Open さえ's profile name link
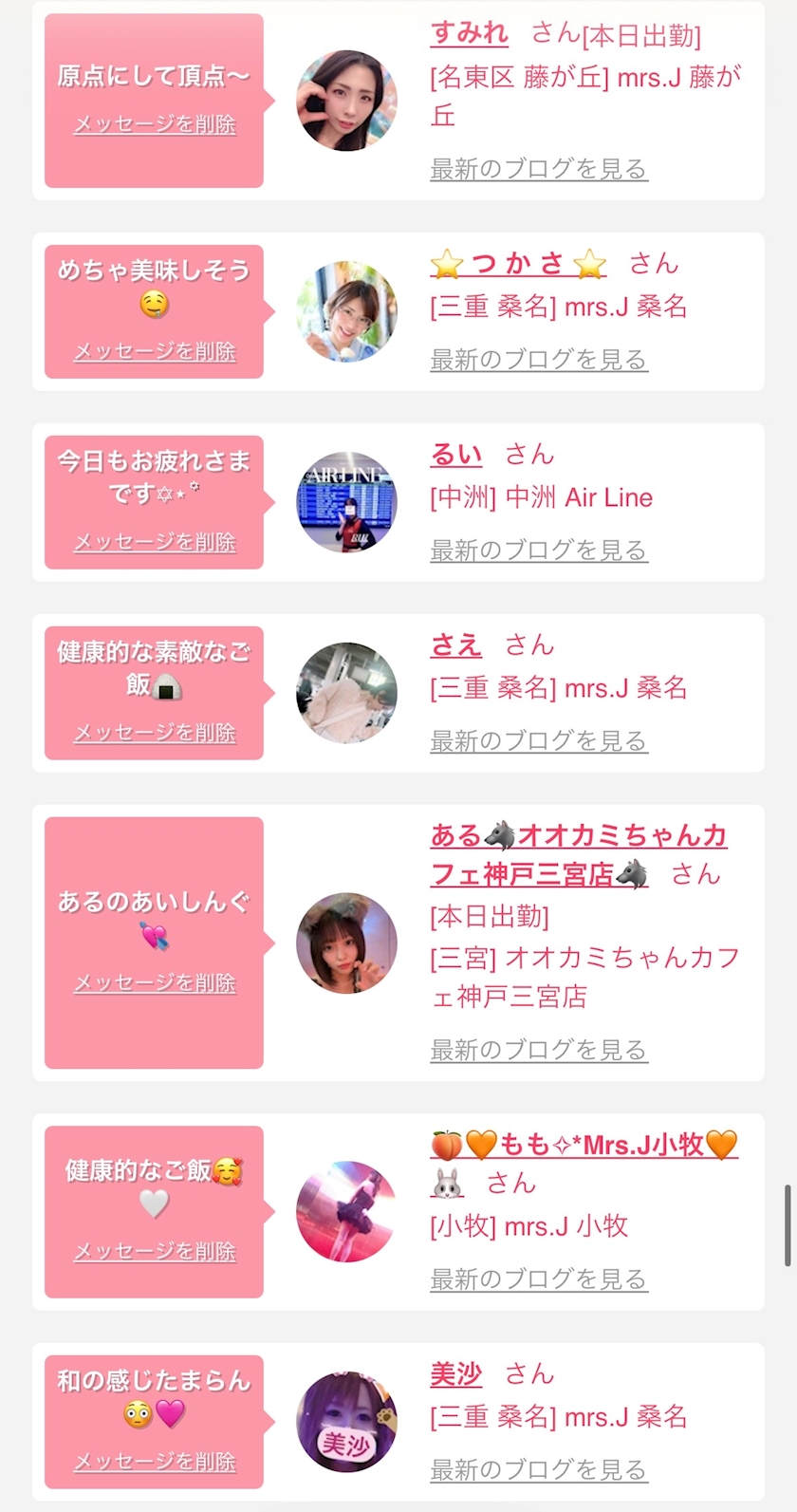The width and height of the screenshot is (797, 1512). (456, 644)
